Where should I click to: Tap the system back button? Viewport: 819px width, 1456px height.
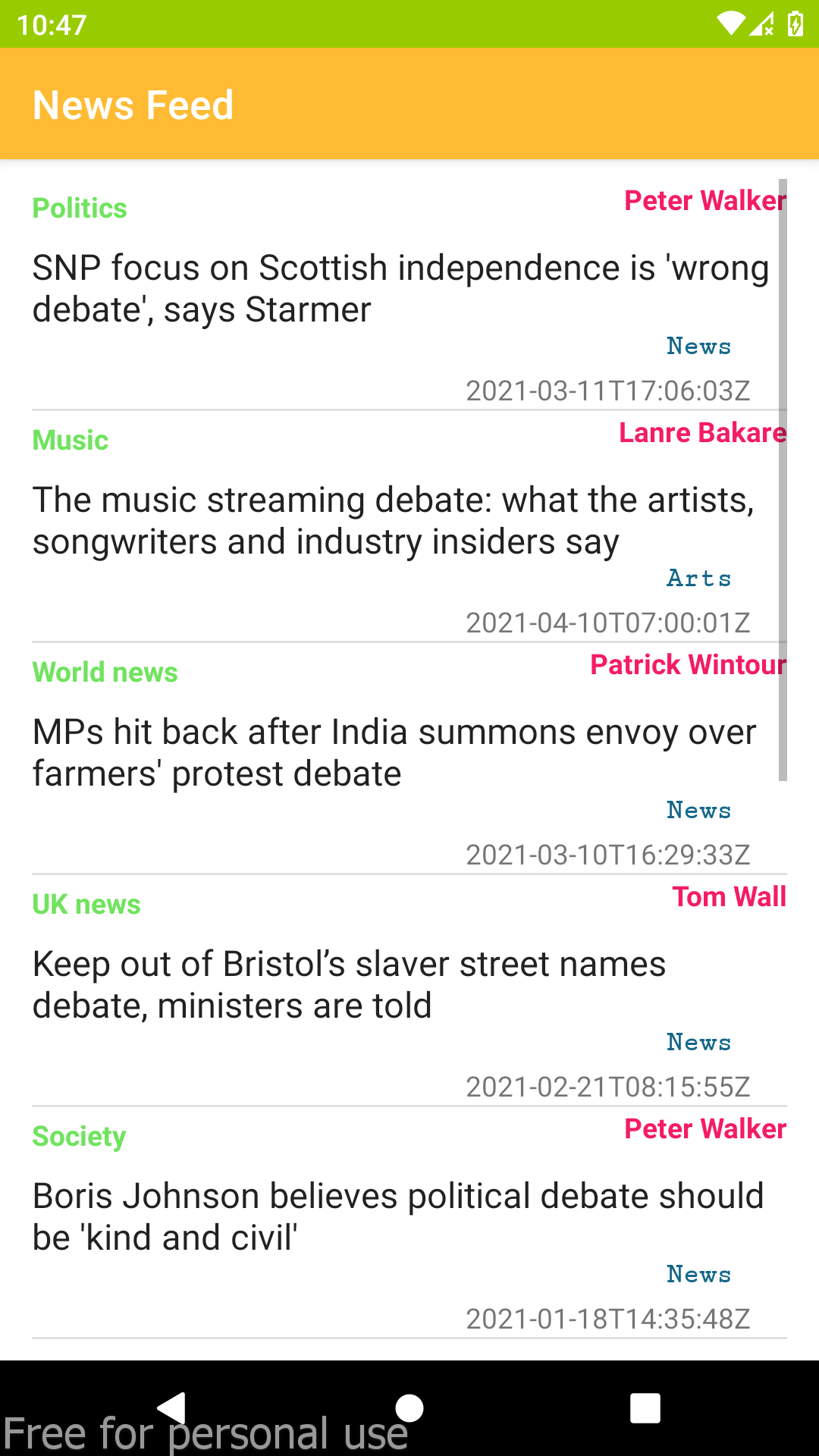[x=173, y=1408]
